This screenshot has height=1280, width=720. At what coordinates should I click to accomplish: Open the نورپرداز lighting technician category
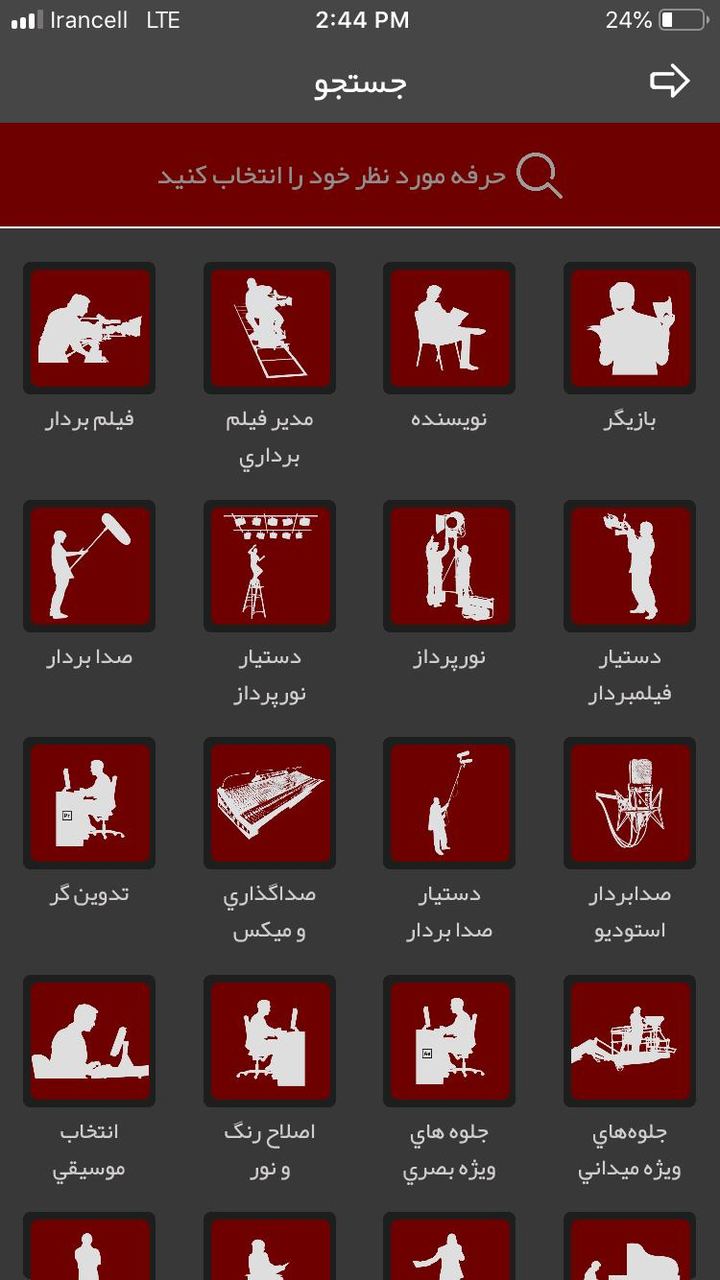coord(449,565)
